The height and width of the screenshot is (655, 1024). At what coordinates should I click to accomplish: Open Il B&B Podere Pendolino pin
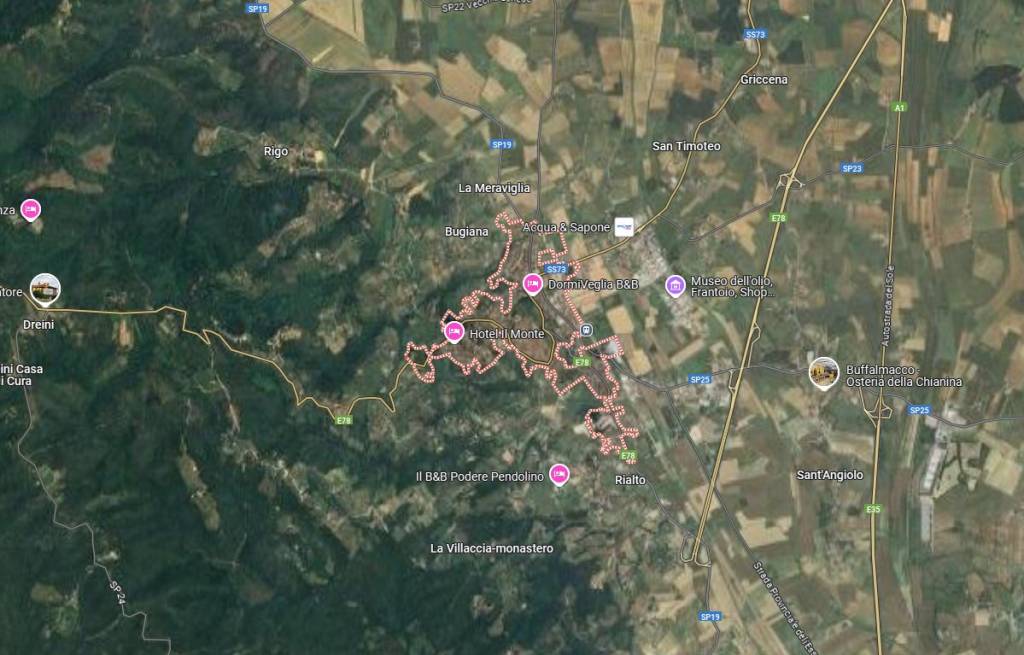559,475
